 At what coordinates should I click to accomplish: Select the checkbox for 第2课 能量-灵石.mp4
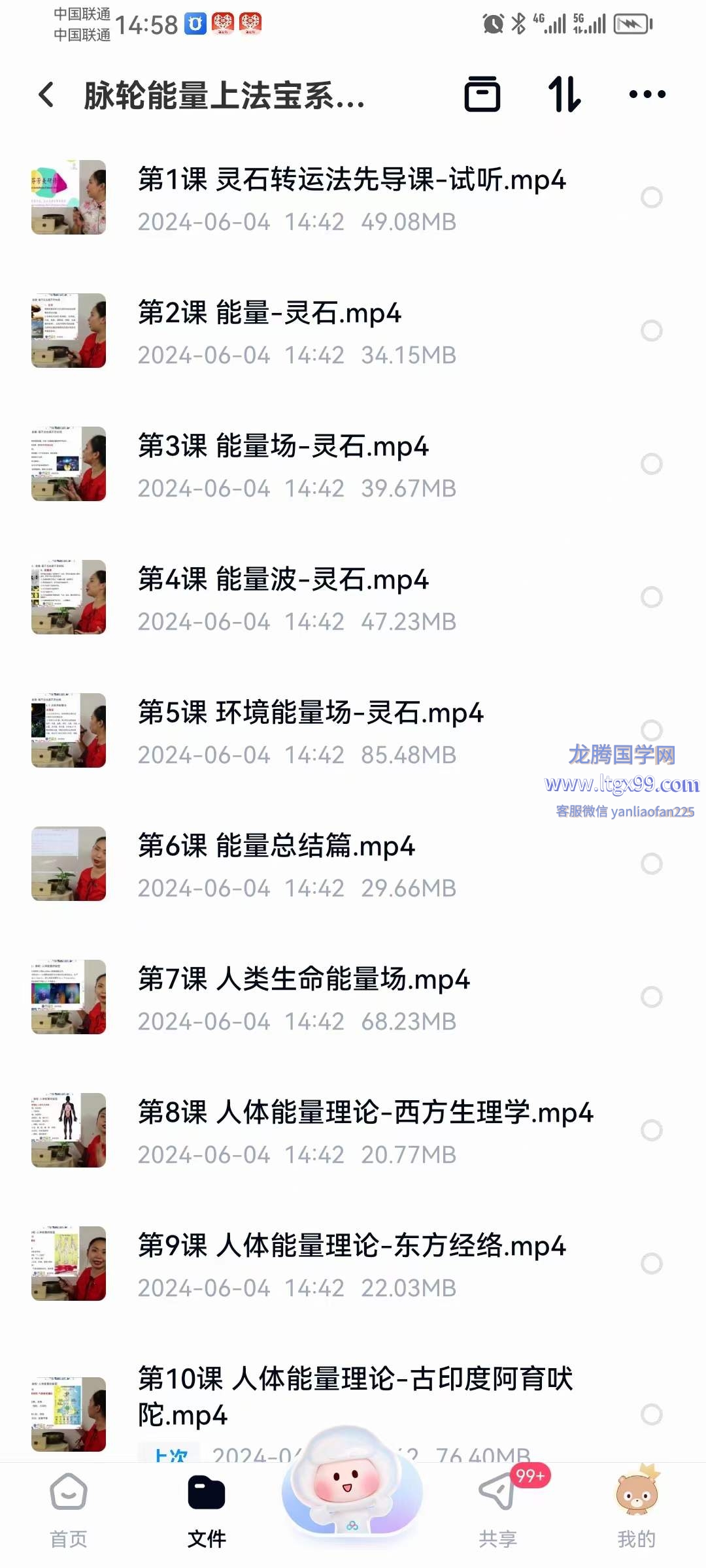coord(651,331)
